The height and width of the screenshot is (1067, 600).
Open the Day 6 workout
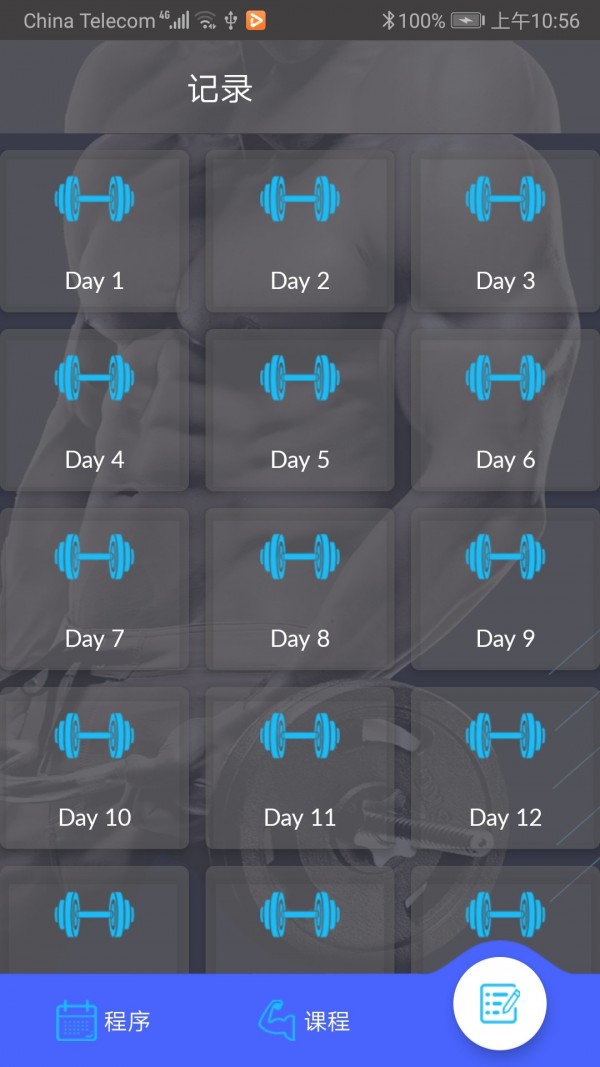pos(505,411)
